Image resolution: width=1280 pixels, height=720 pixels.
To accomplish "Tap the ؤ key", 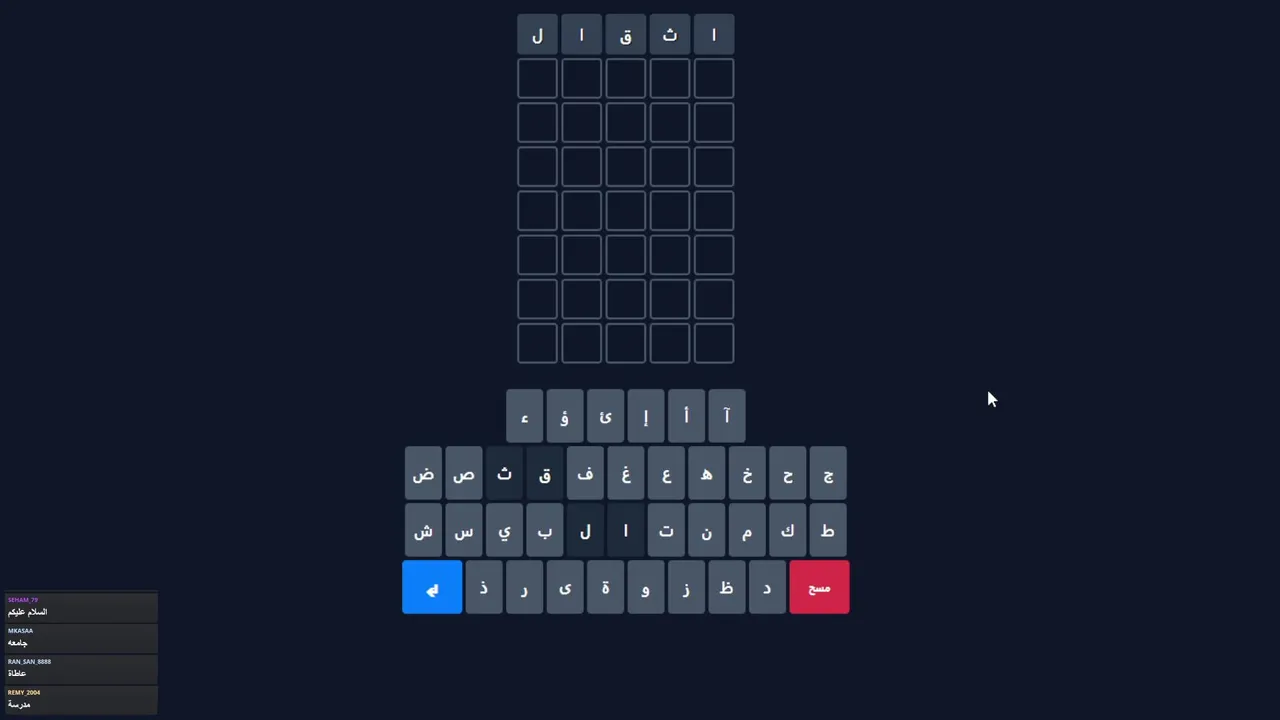I will click(x=565, y=417).
